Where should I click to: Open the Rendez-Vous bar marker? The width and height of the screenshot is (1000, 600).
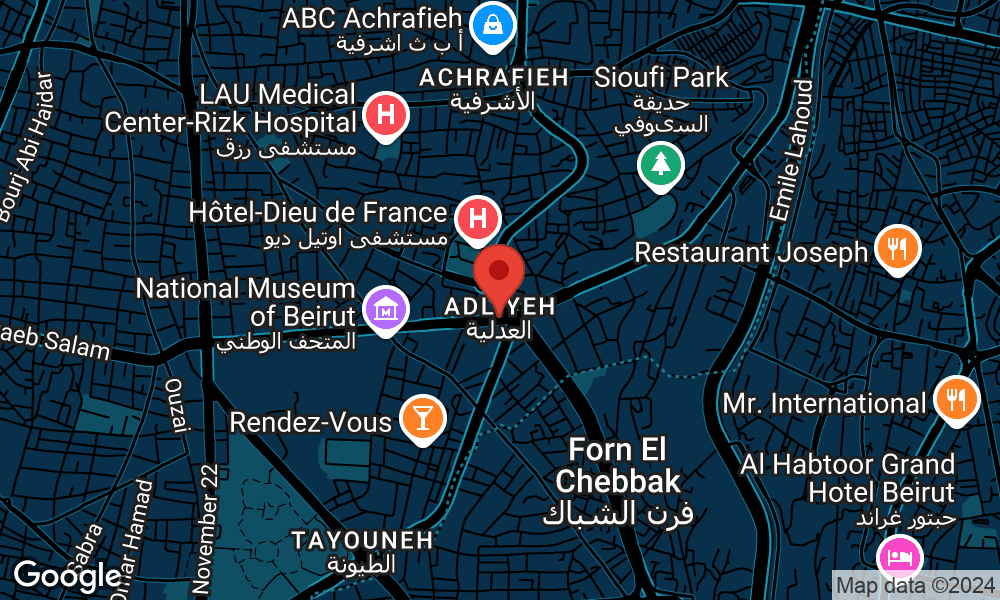[421, 418]
